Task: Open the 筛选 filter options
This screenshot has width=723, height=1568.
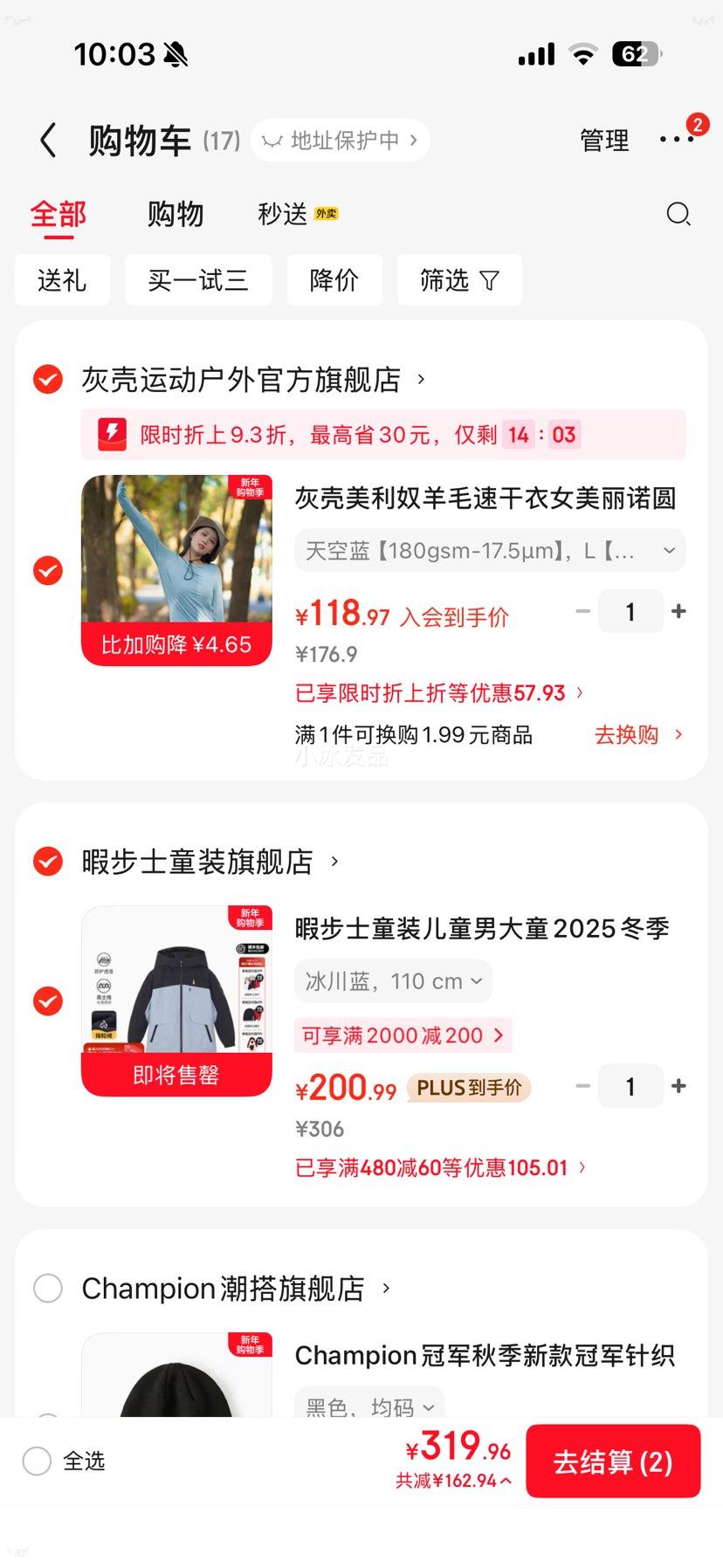Action: [459, 280]
